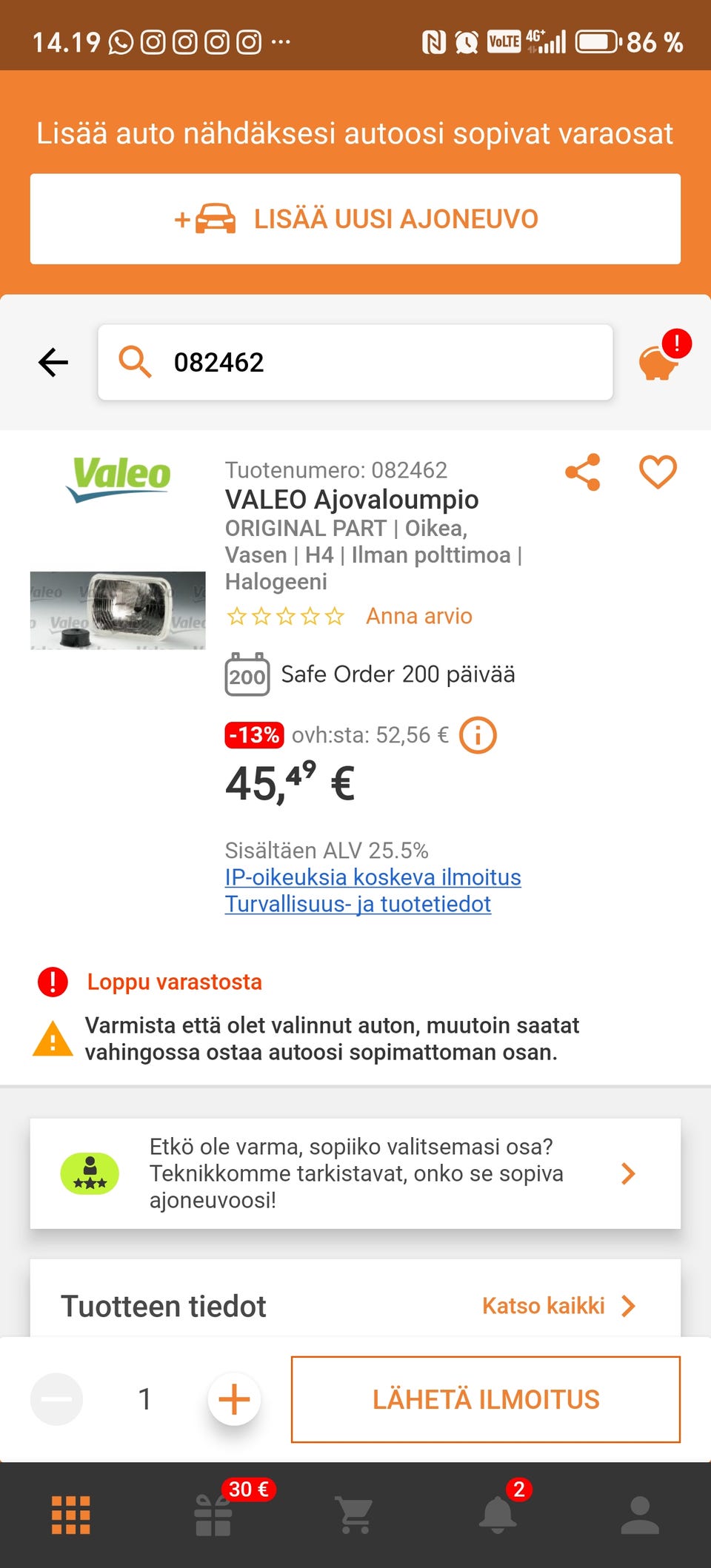Open the 30 € gift rewards icon
This screenshot has height=1568, width=711.
(x=213, y=1516)
